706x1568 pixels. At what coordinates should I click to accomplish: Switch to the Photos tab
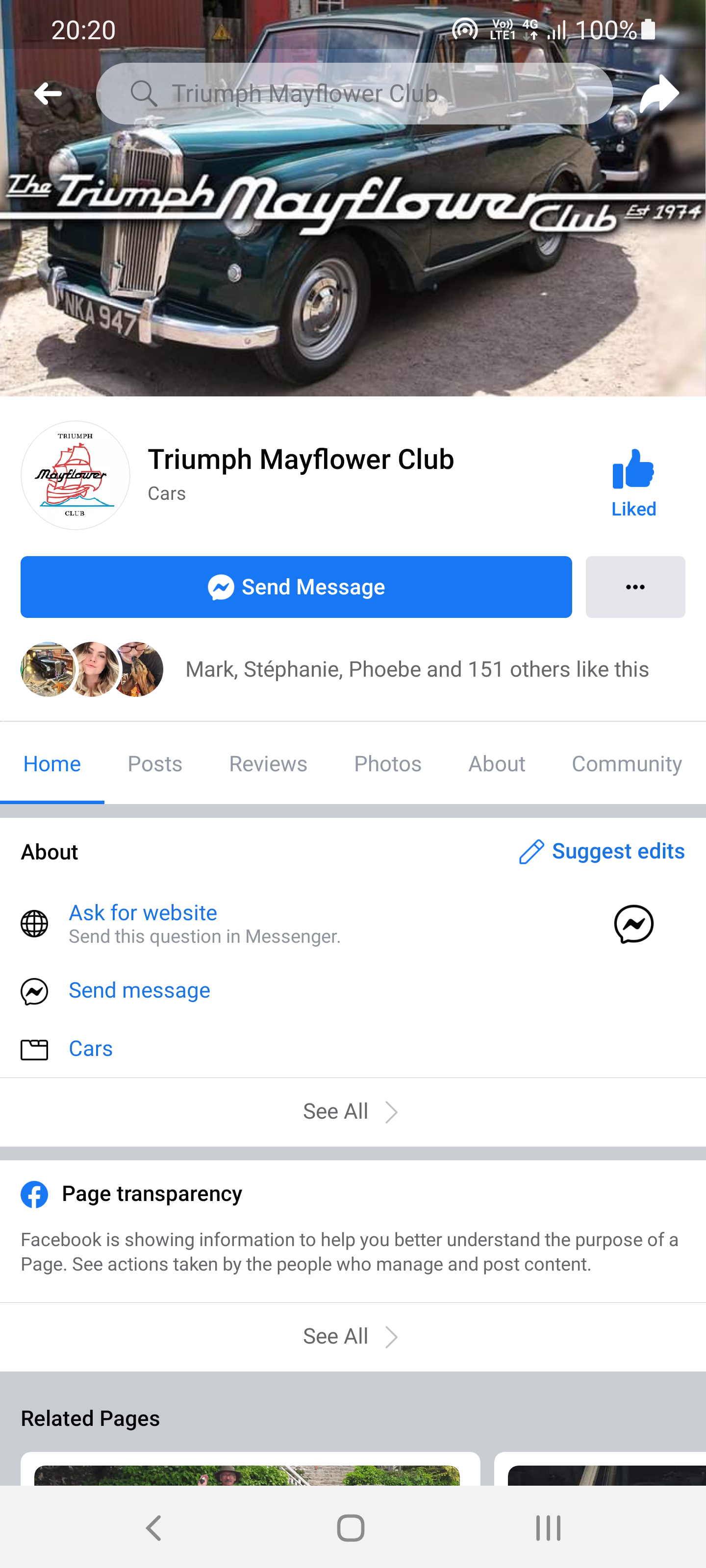click(x=387, y=763)
